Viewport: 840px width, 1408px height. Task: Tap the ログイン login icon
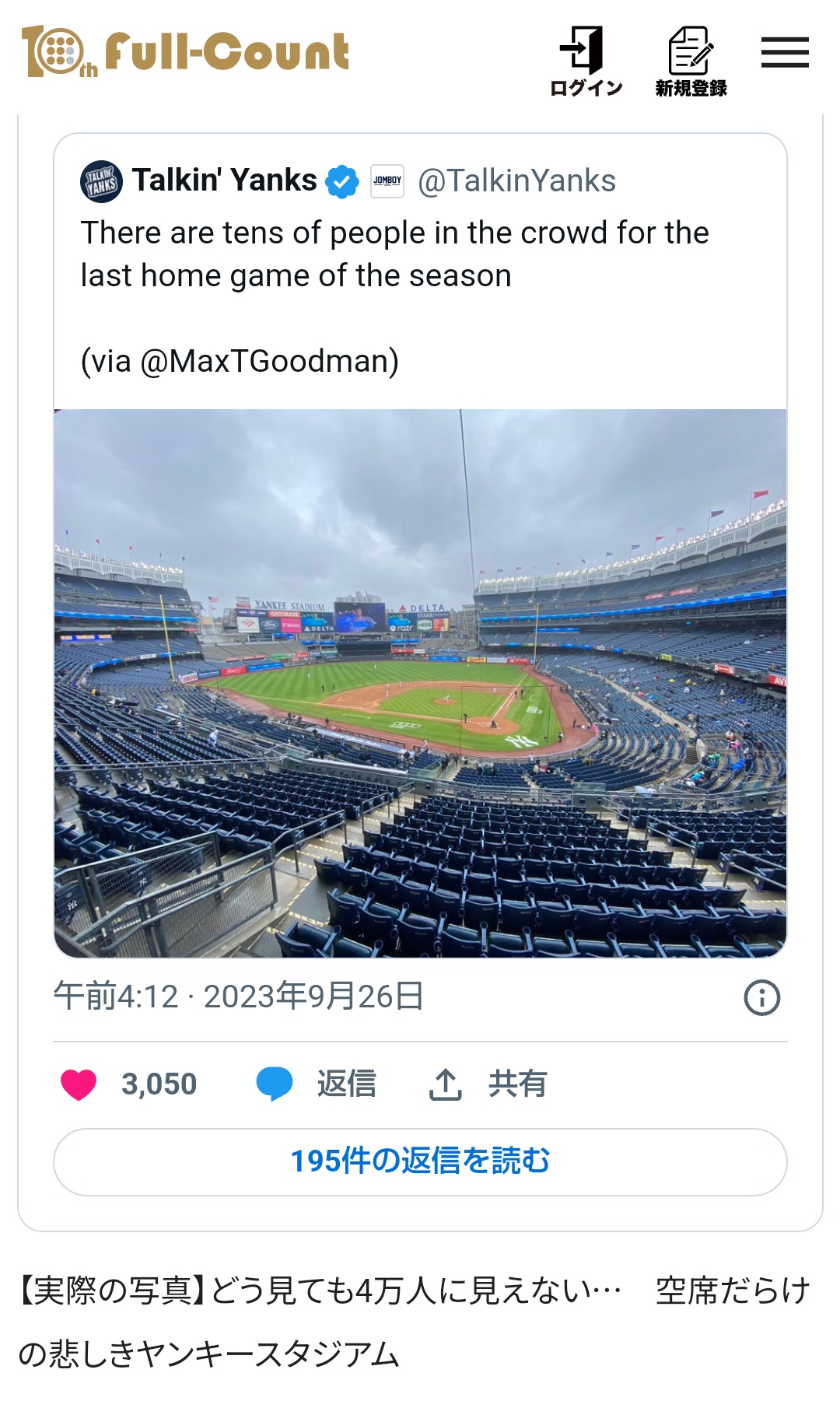[x=586, y=61]
